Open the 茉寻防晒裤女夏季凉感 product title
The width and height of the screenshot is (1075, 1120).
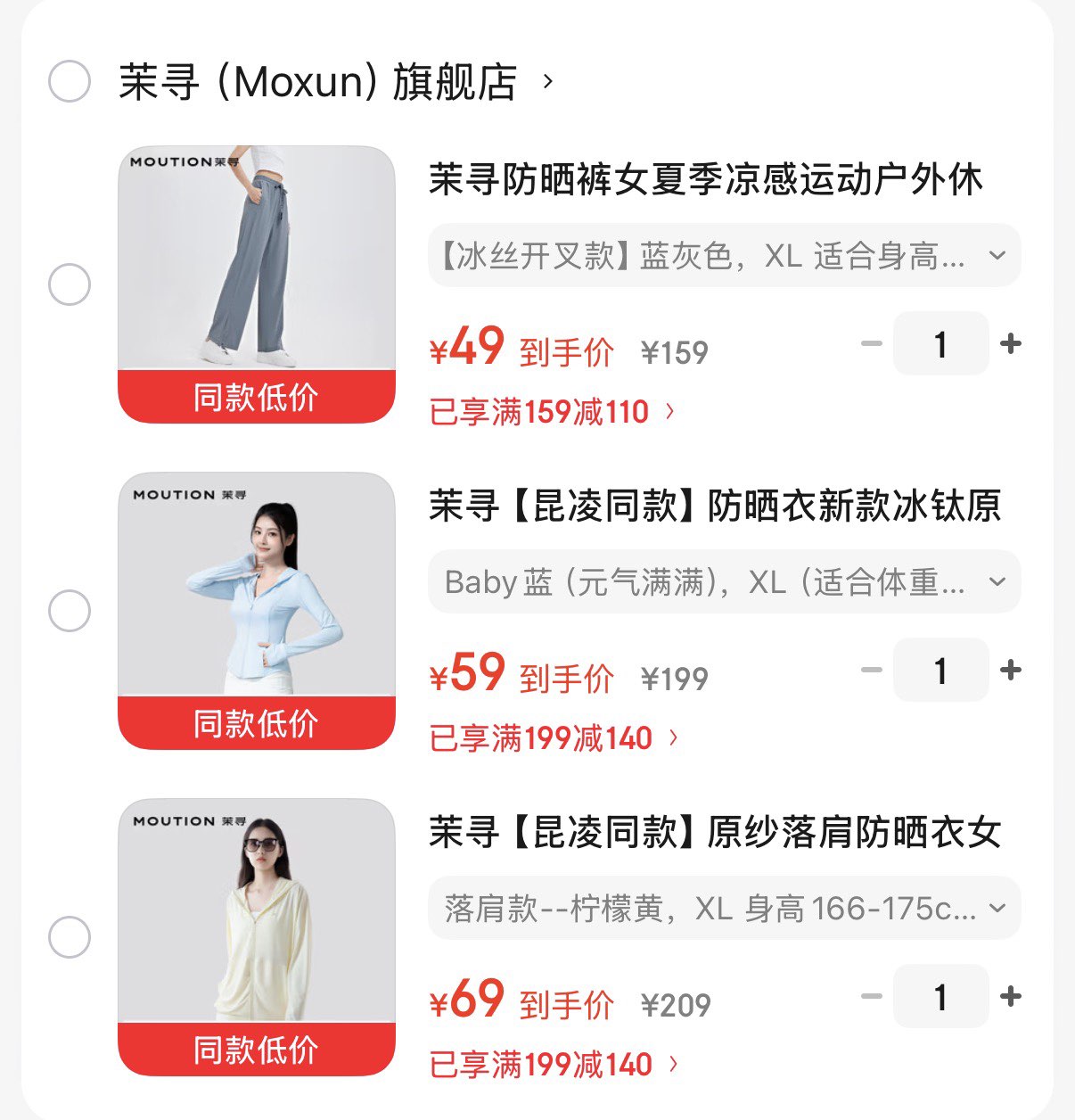pyautogui.click(x=704, y=179)
